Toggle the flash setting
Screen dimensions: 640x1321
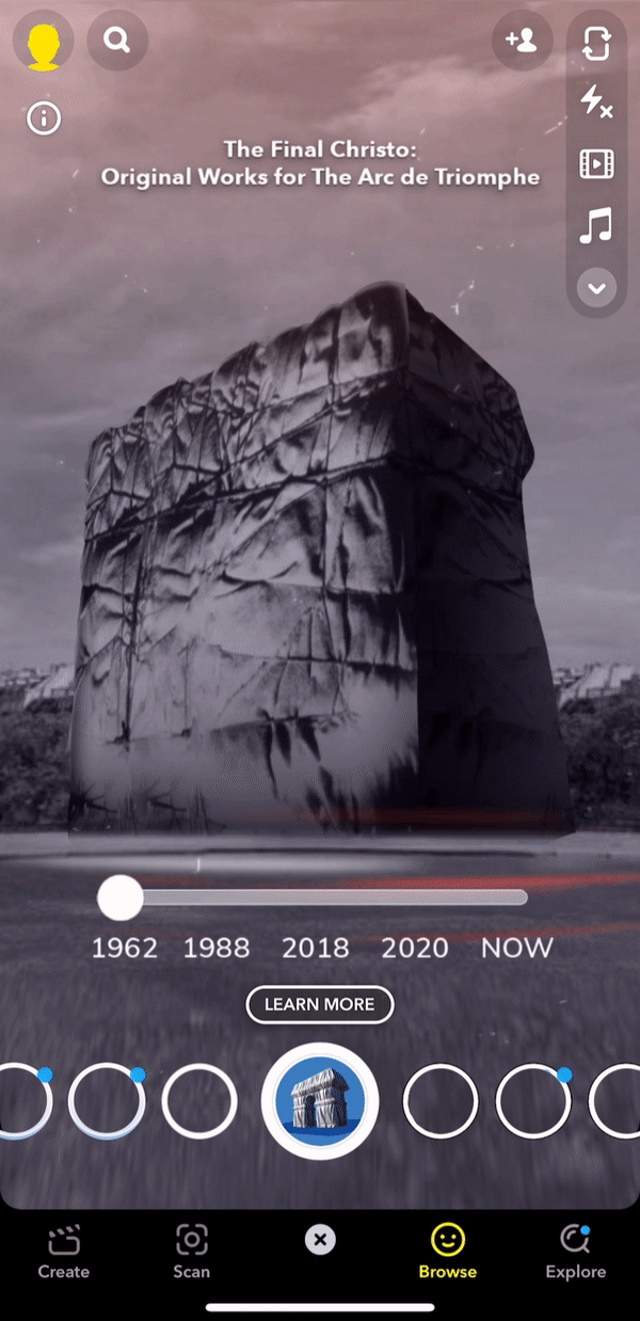coord(596,102)
